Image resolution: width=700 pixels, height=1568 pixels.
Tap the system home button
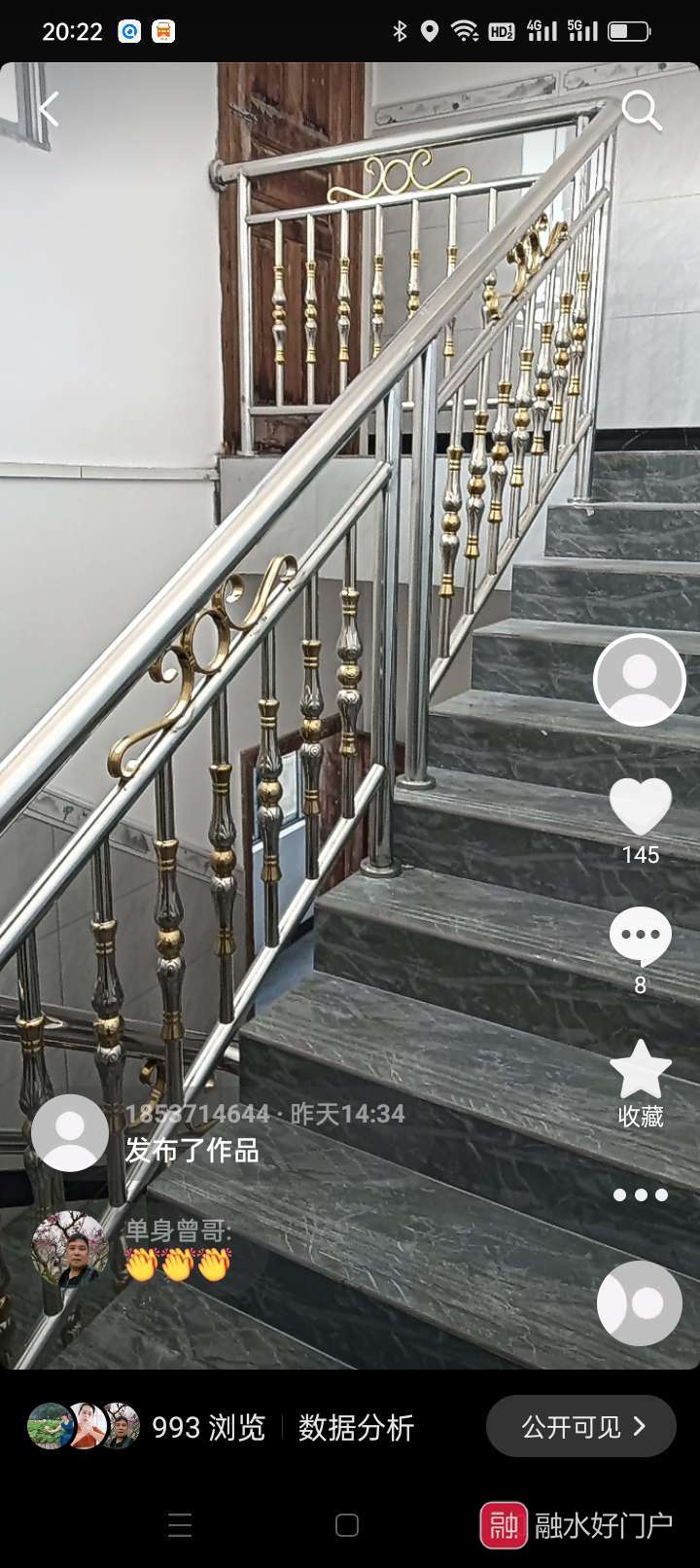click(x=347, y=1525)
